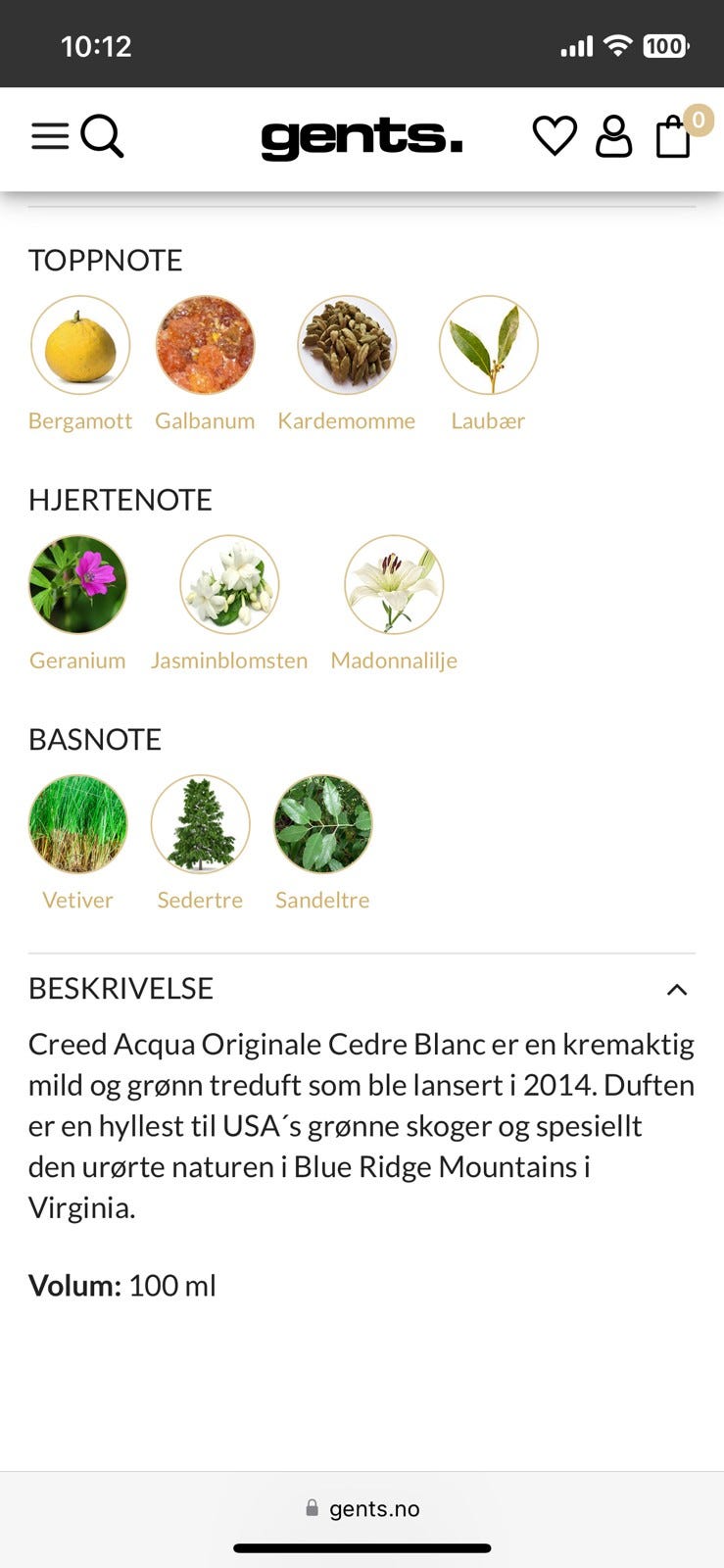This screenshot has height=1568, width=724.
Task: Select the Vetiver ingredient image
Action: coord(77,824)
